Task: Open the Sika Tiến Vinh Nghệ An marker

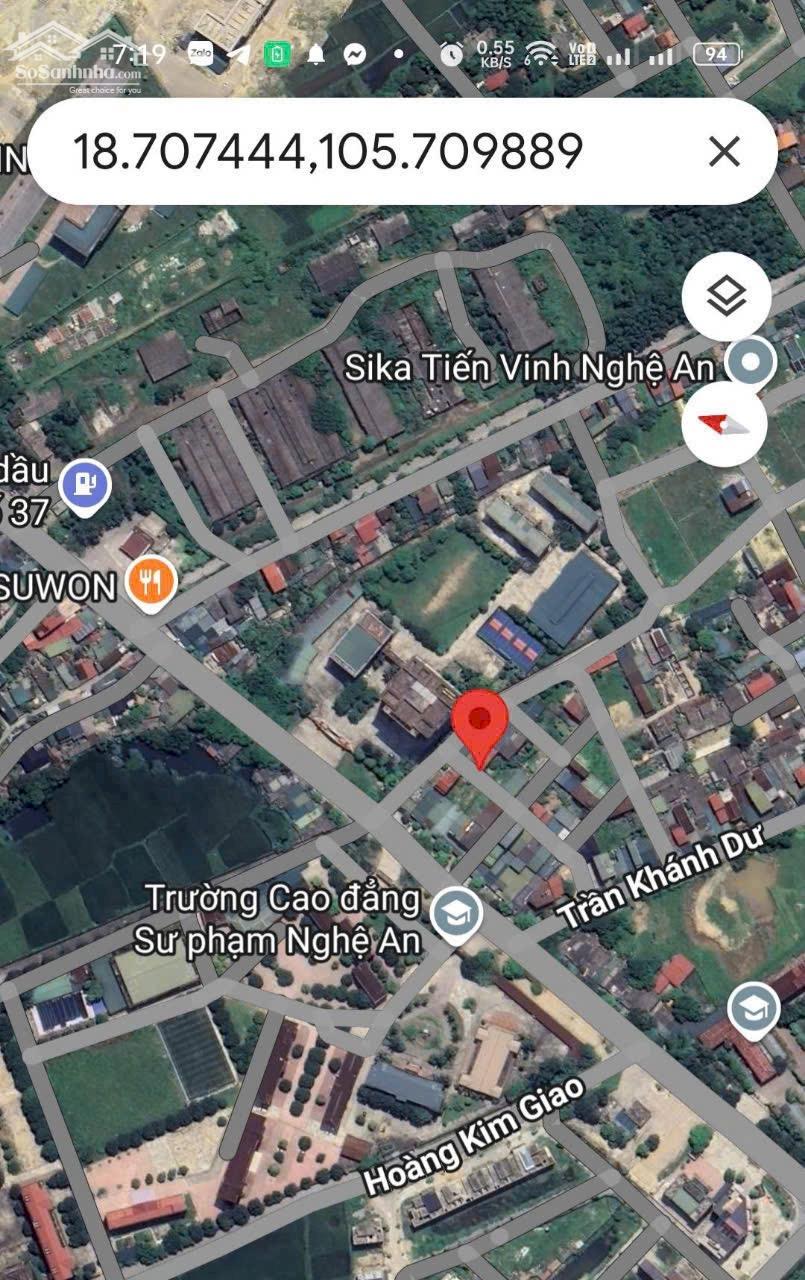Action: click(x=750, y=363)
